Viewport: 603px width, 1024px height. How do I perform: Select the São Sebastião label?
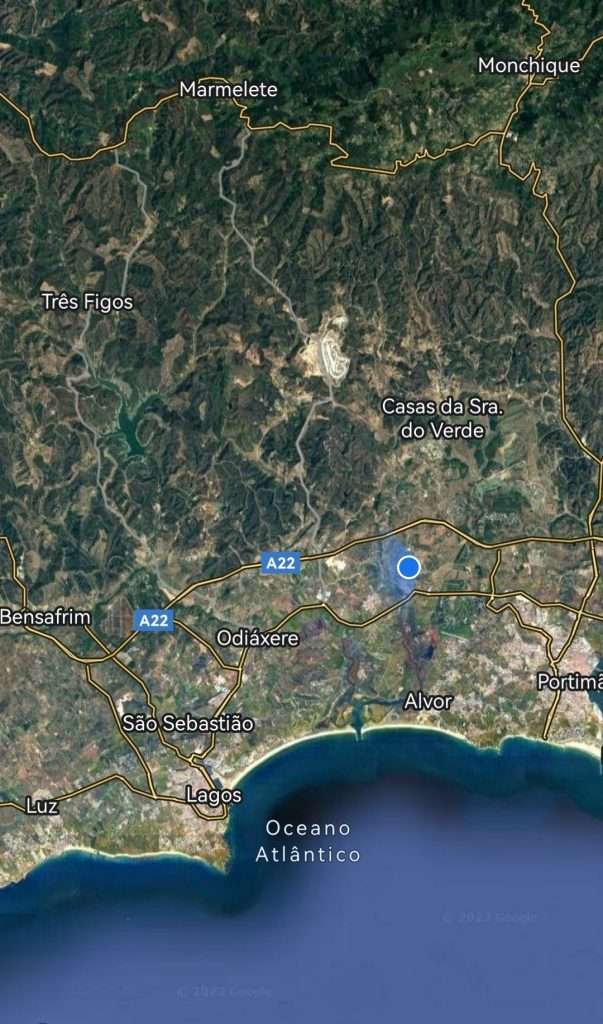pyautogui.click(x=188, y=723)
